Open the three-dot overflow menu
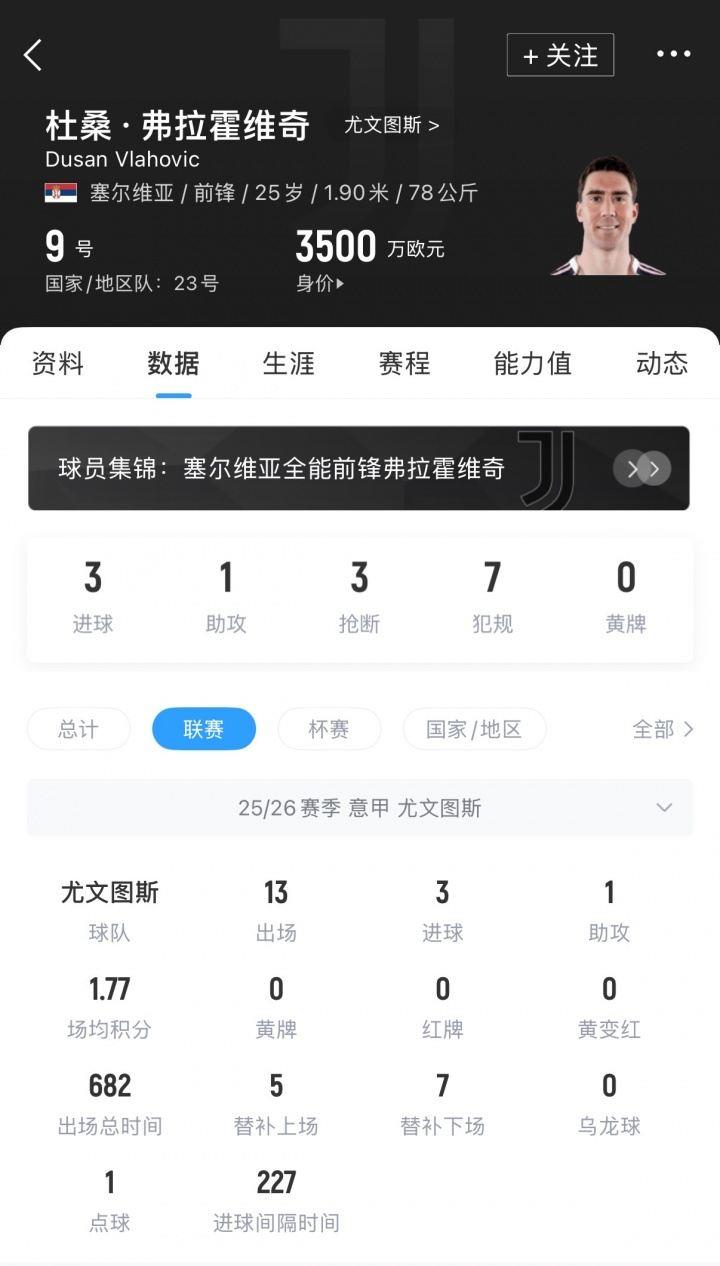This screenshot has width=720, height=1266. (x=673, y=55)
